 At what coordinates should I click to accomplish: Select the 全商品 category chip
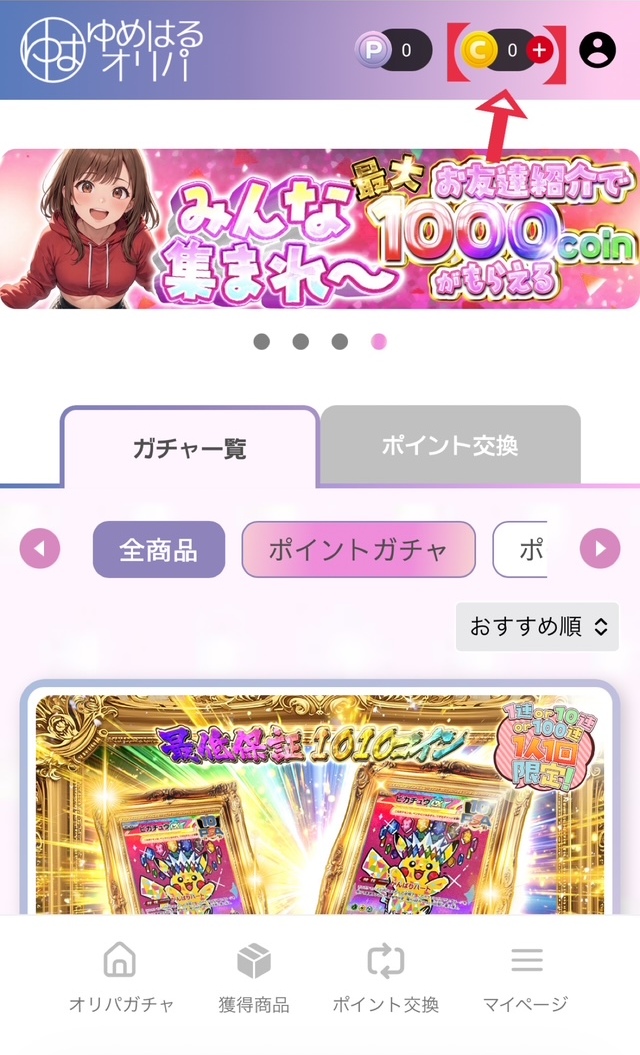(x=158, y=550)
